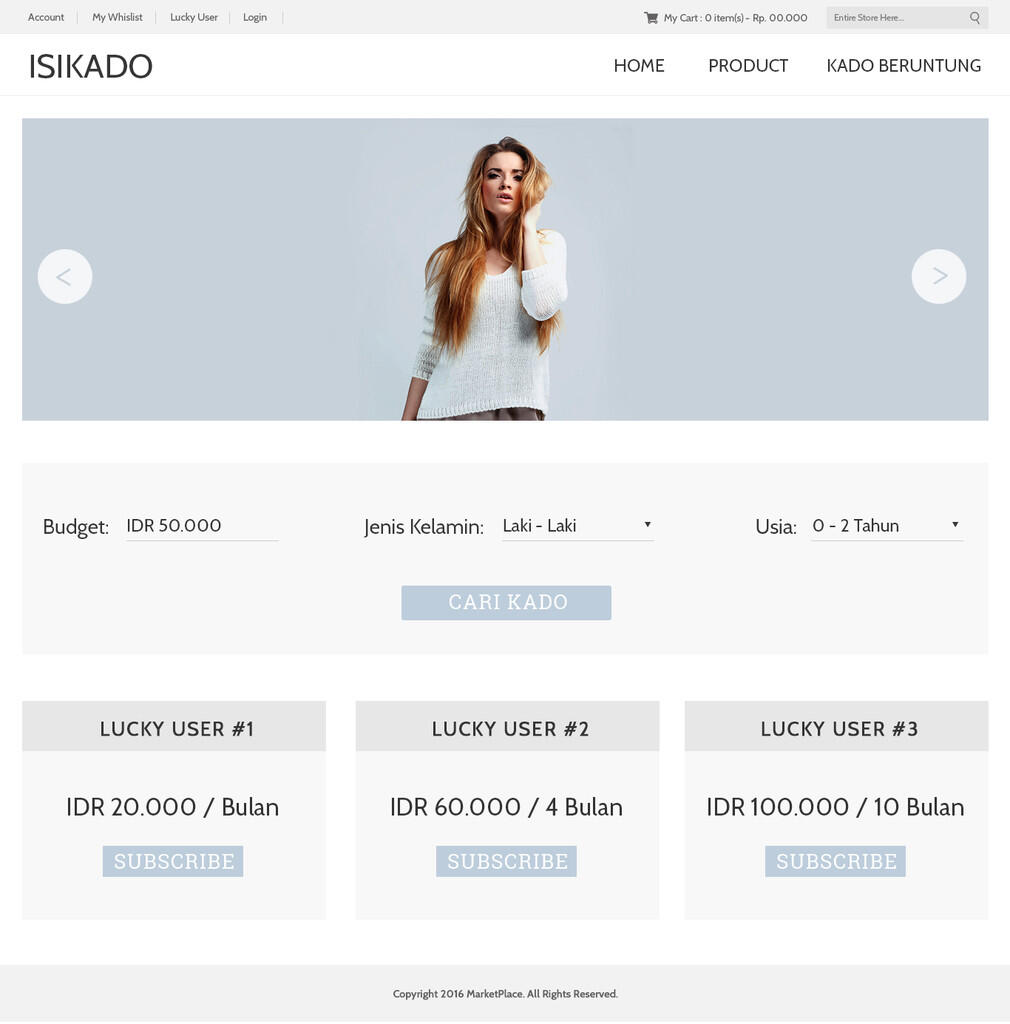Screen dimensions: 1010x1024
Task: Tap the ISIKADO logo to go home
Action: click(x=90, y=66)
